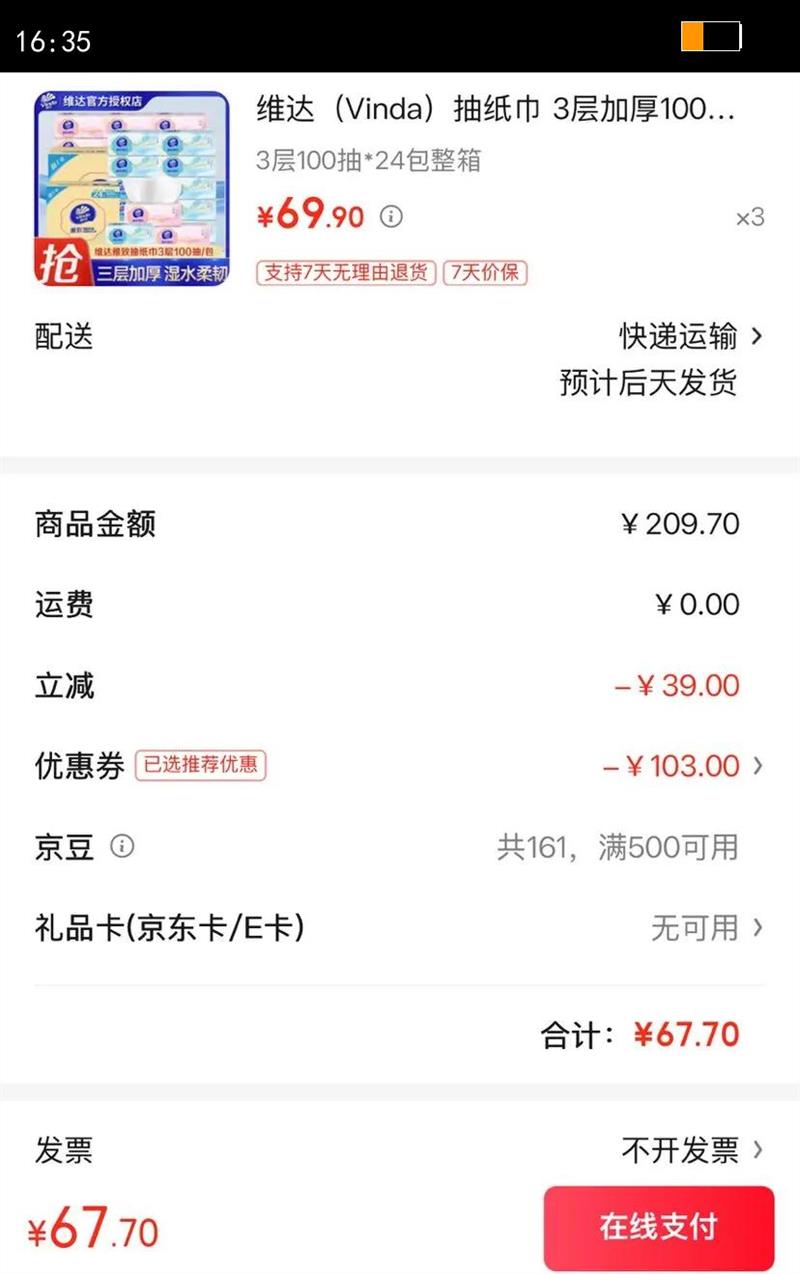Image resolution: width=800 pixels, height=1274 pixels.
Task: Open the Vinda tissue product image
Action: tap(132, 189)
